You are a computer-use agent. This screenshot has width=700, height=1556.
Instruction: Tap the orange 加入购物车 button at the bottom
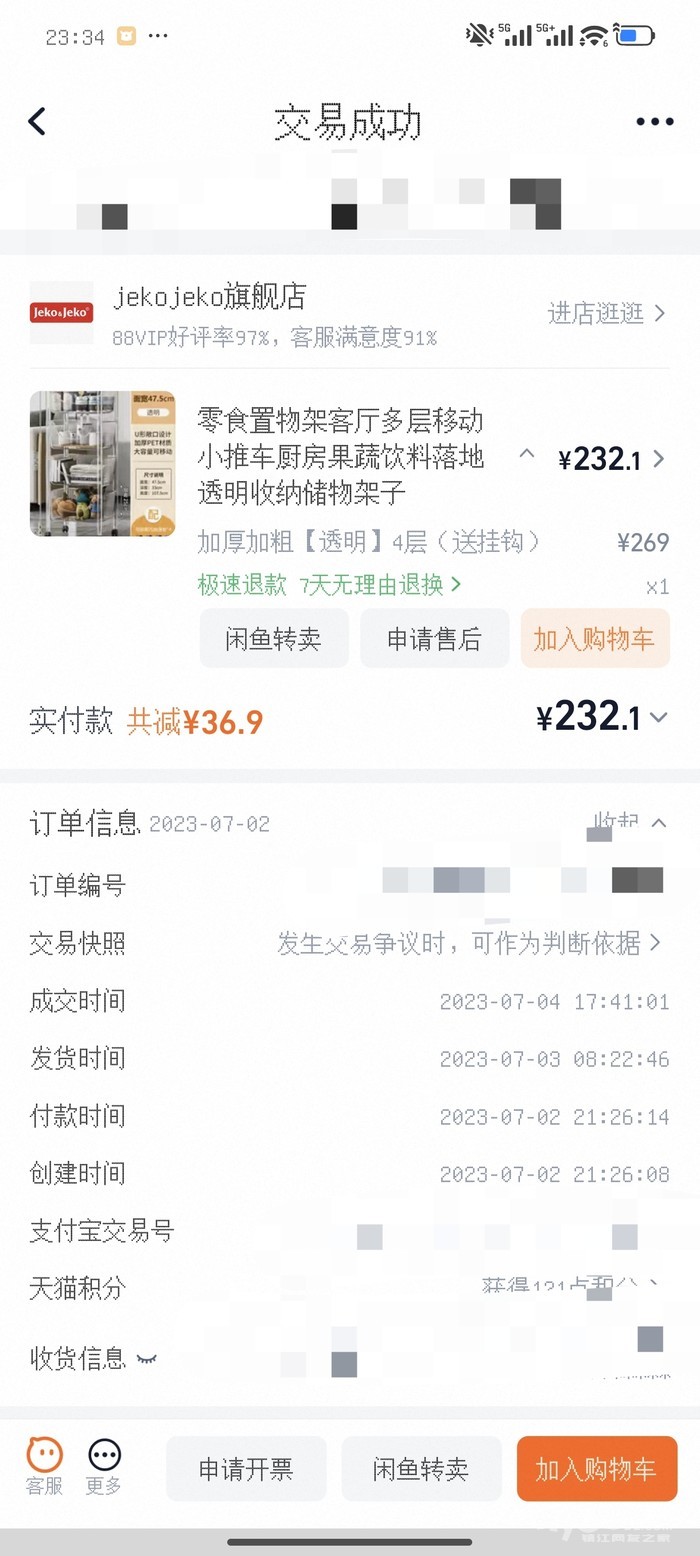596,1469
